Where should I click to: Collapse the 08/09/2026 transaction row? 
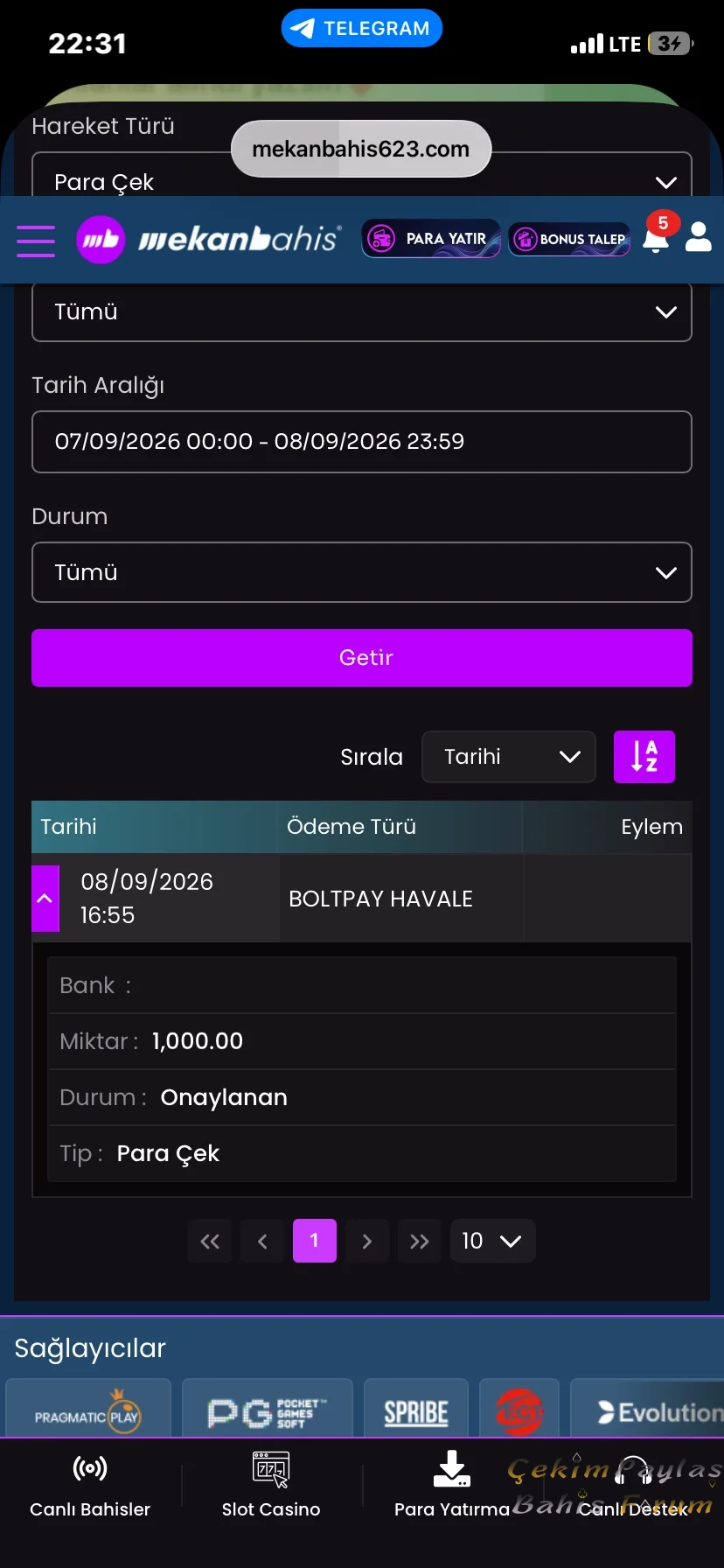[x=45, y=899]
